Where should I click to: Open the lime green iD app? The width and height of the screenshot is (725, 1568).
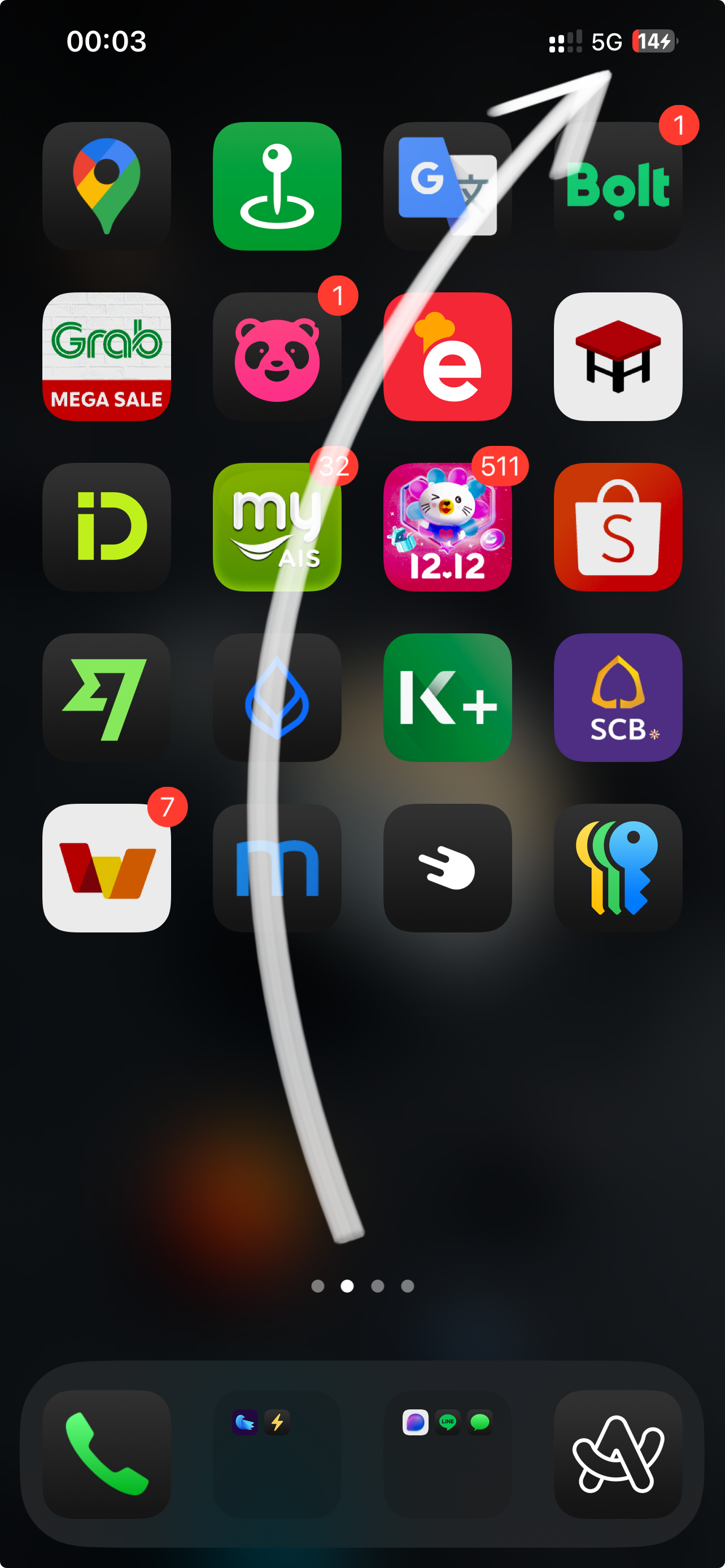coord(107,527)
